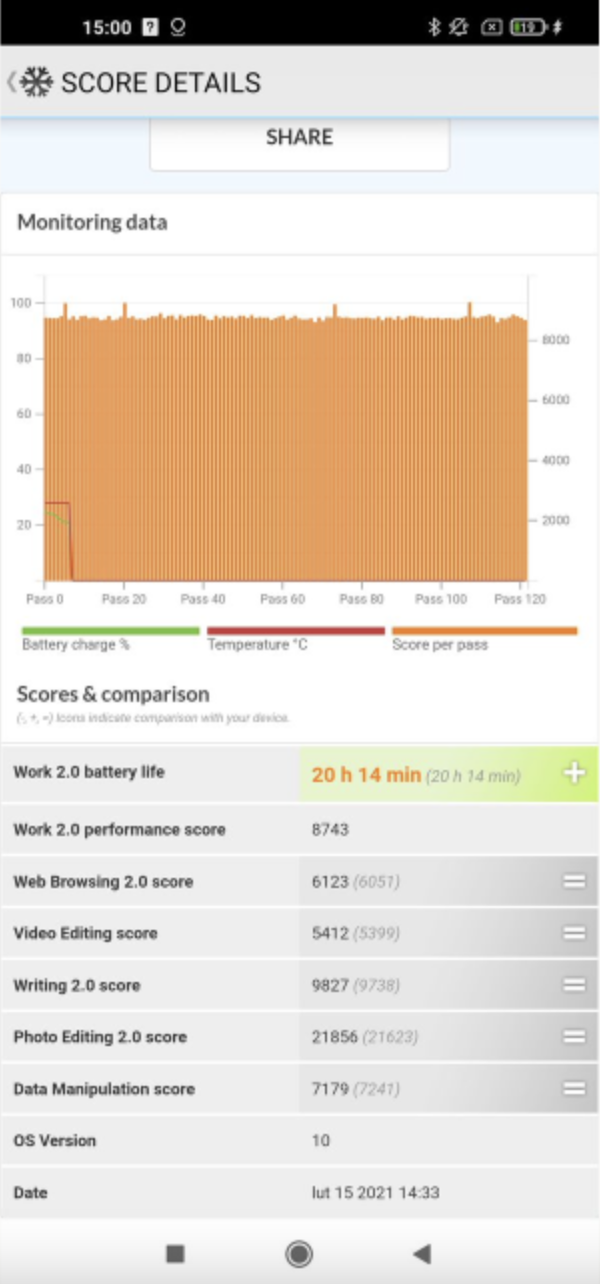Viewport: 600px width, 1284px height.
Task: Open recent apps with the square button
Action: tap(176, 1253)
